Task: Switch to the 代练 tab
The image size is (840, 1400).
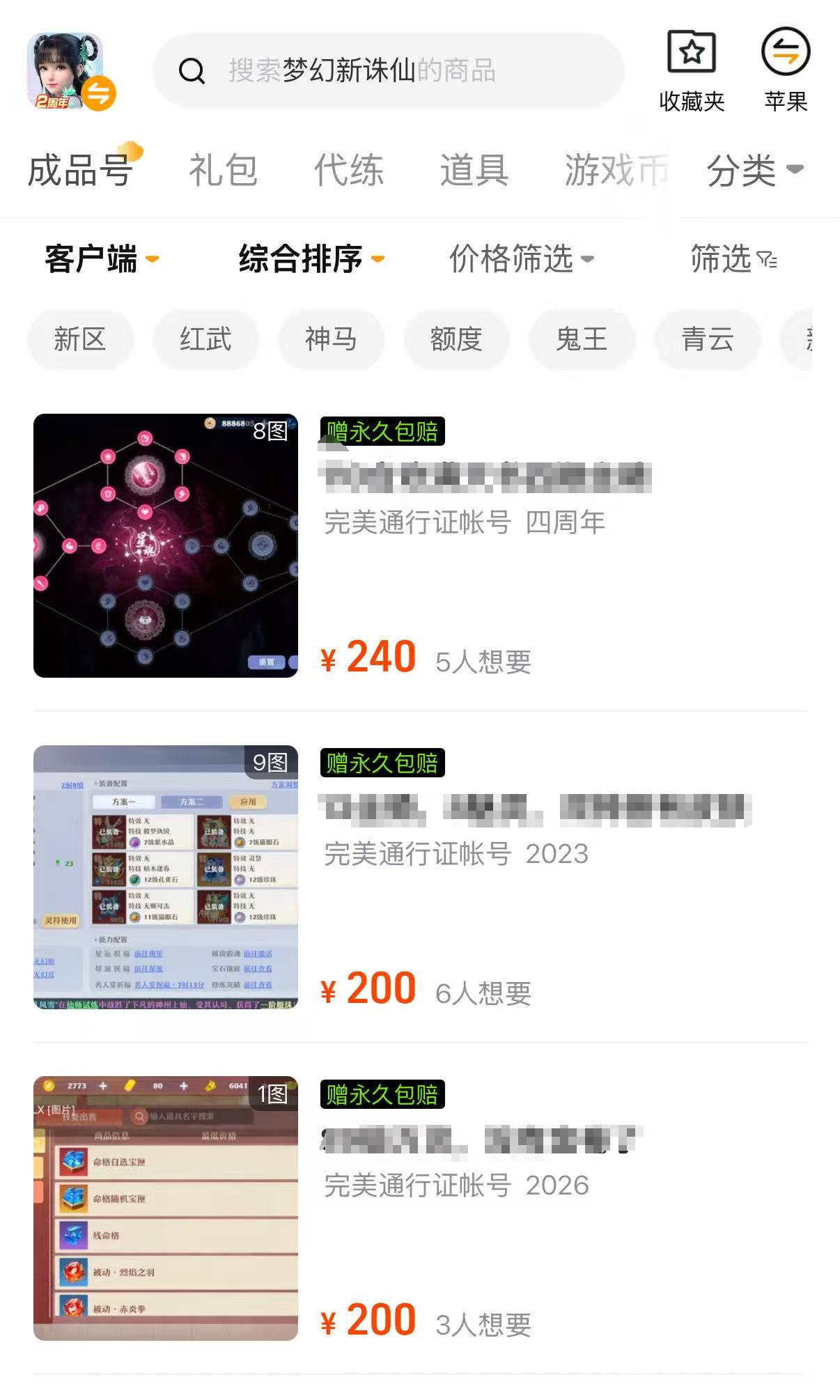Action: click(x=348, y=170)
